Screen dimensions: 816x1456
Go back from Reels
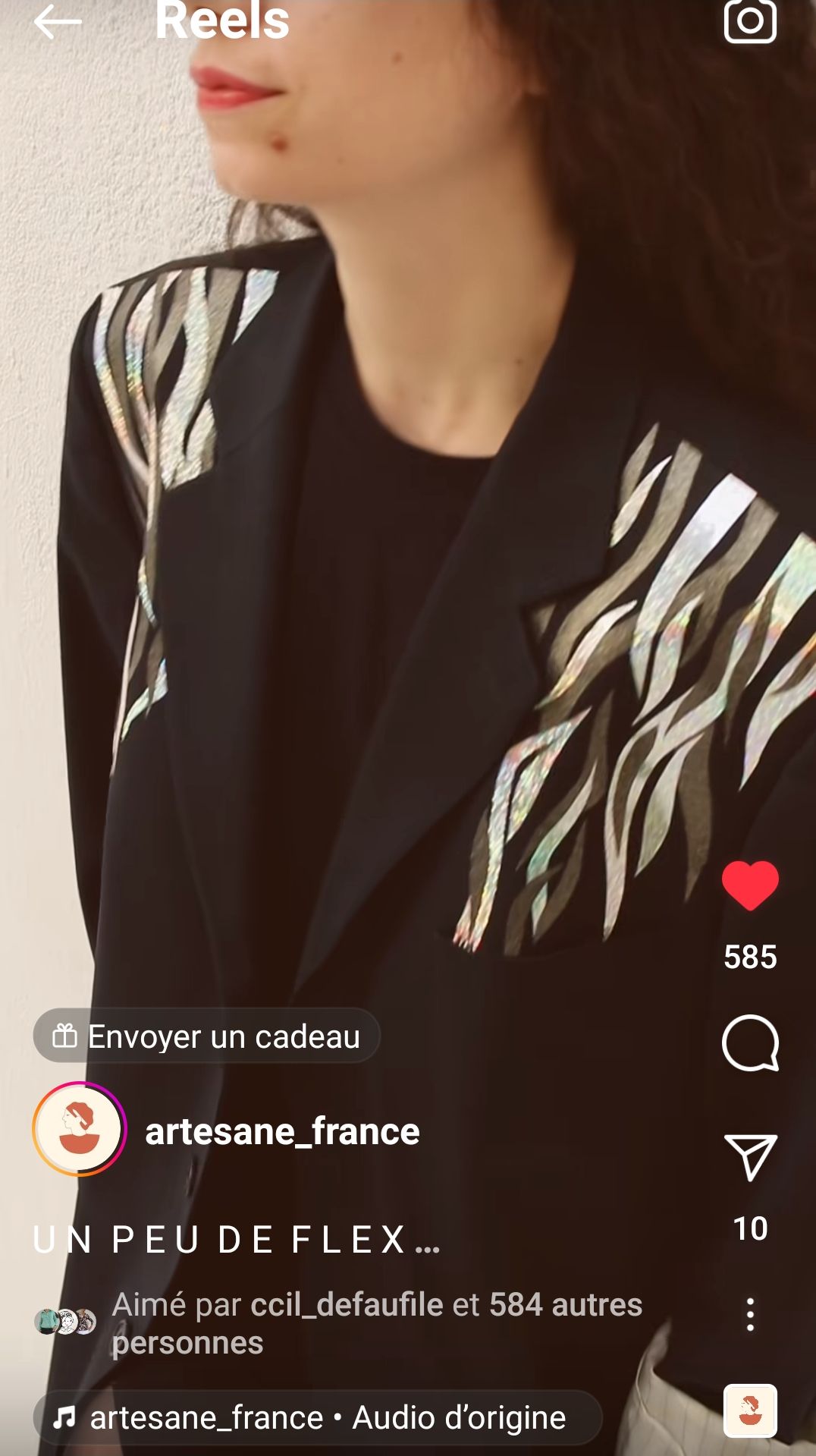coord(57,22)
